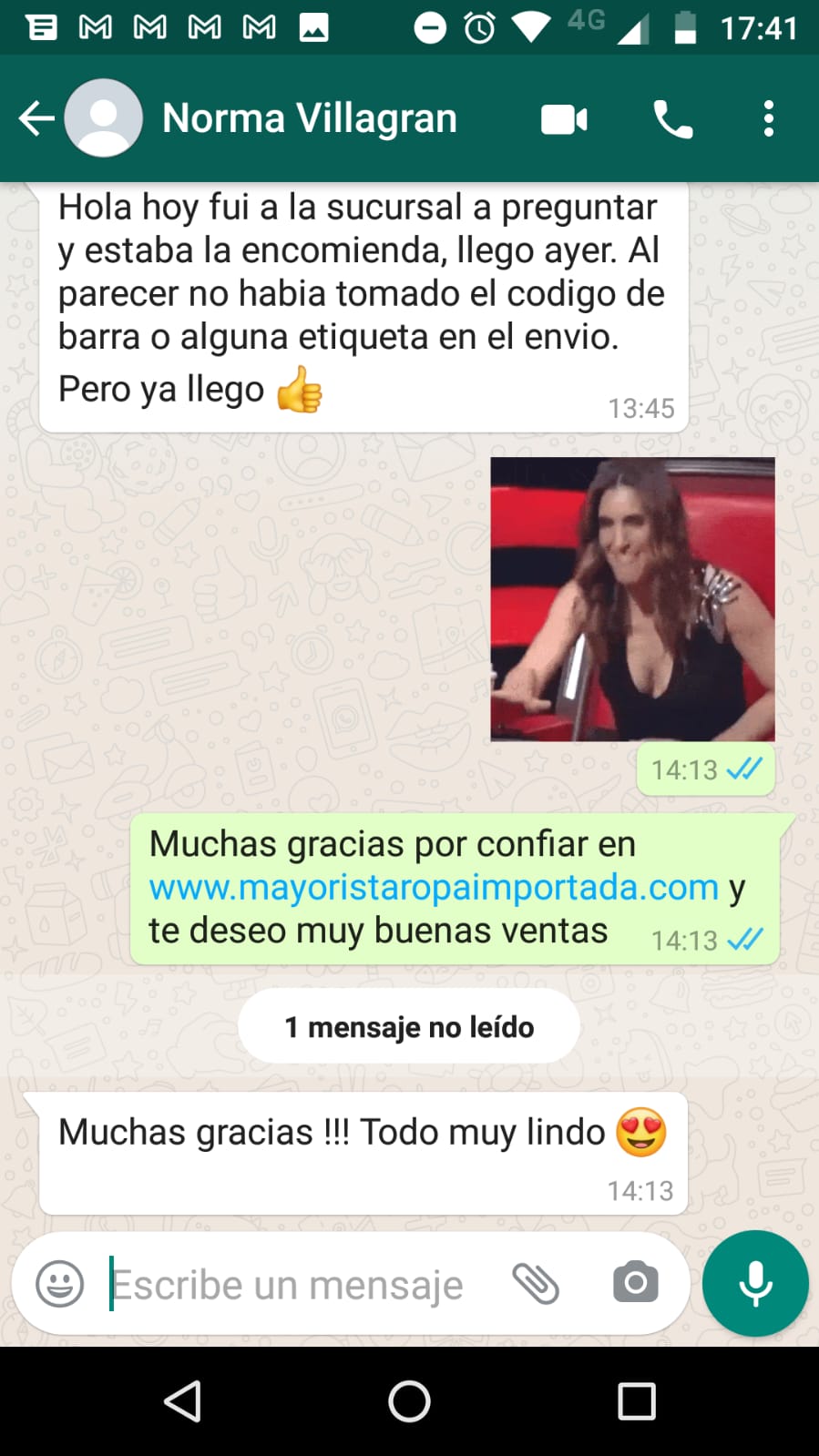Open the camera to send a photo
This screenshot has height=1456, width=819.
635,1283
